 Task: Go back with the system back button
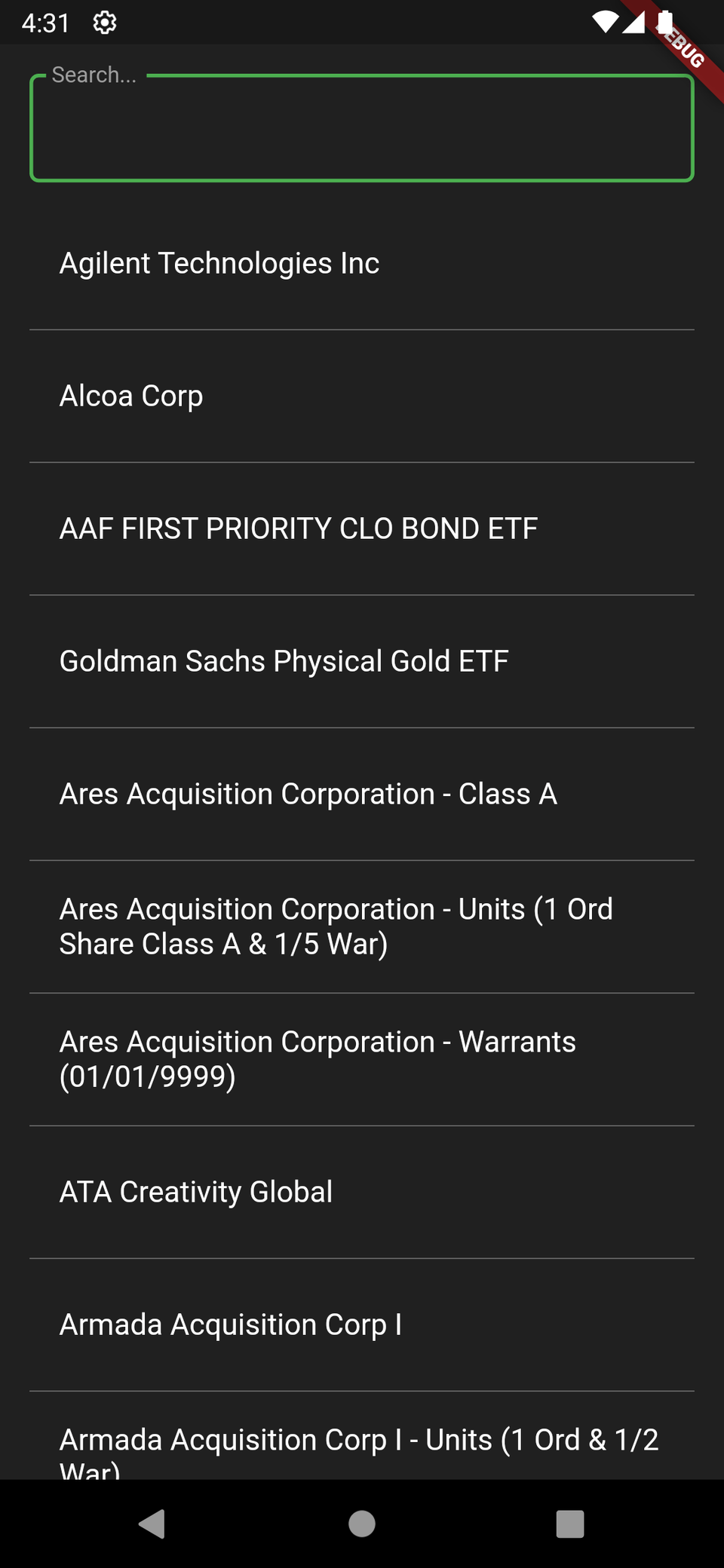coord(152,1524)
